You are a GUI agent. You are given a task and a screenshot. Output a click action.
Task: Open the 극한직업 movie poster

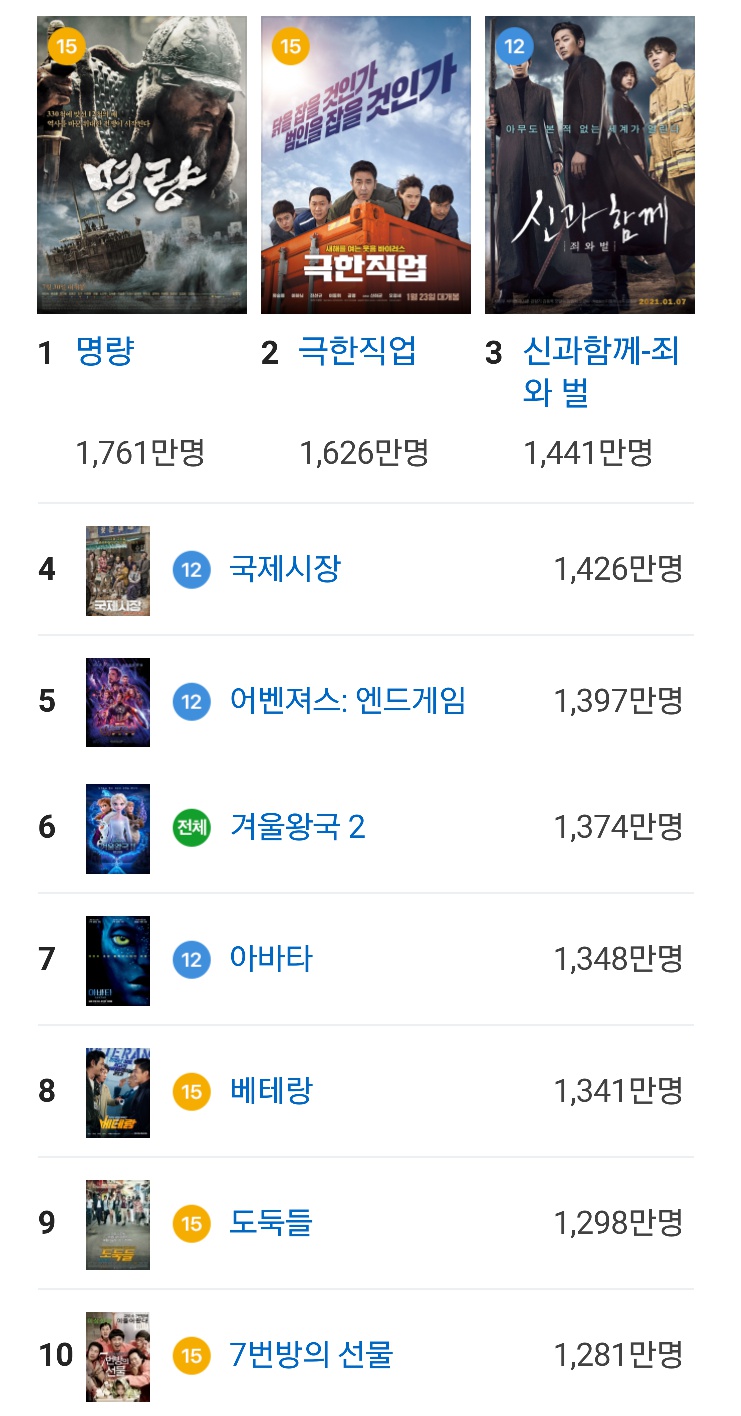(x=366, y=165)
